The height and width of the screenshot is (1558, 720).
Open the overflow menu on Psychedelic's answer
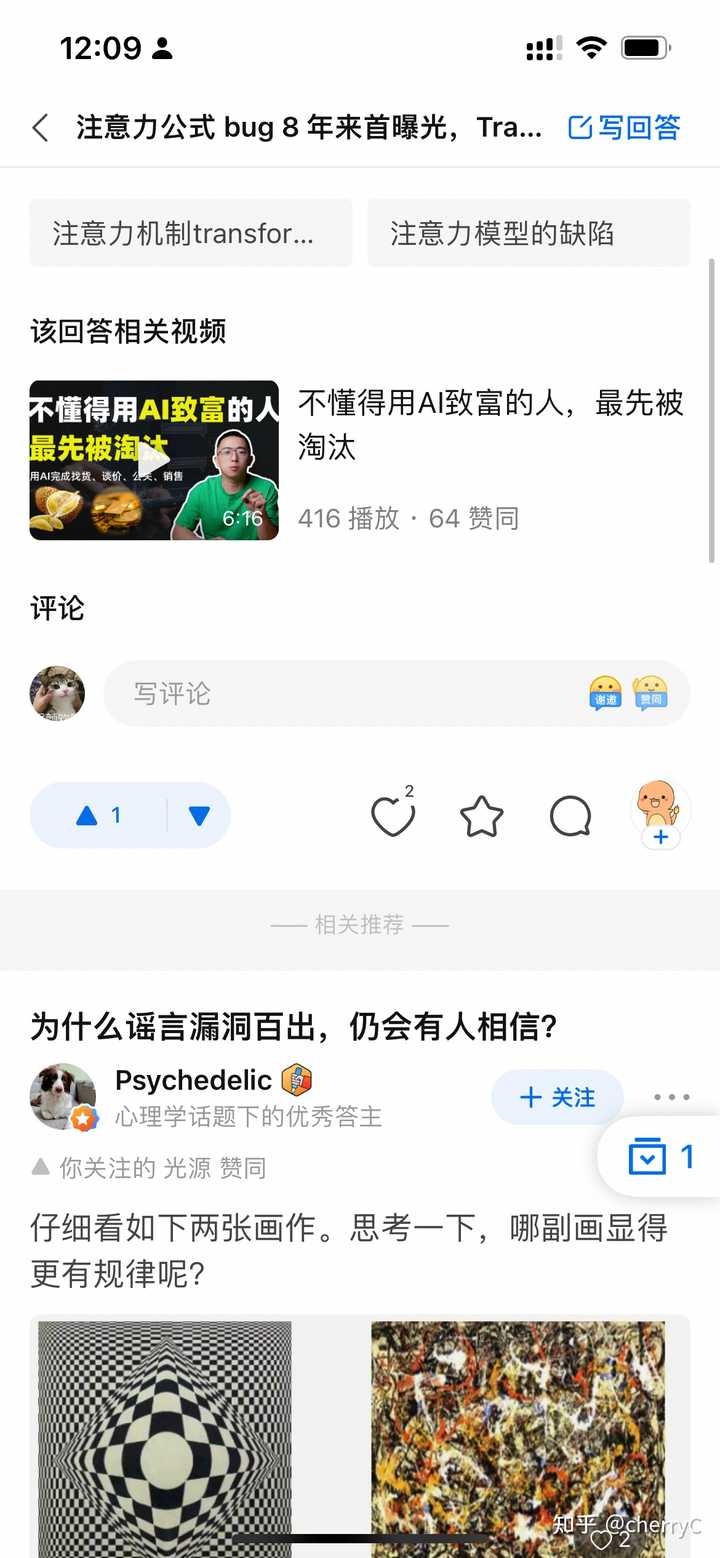pyautogui.click(x=671, y=1097)
